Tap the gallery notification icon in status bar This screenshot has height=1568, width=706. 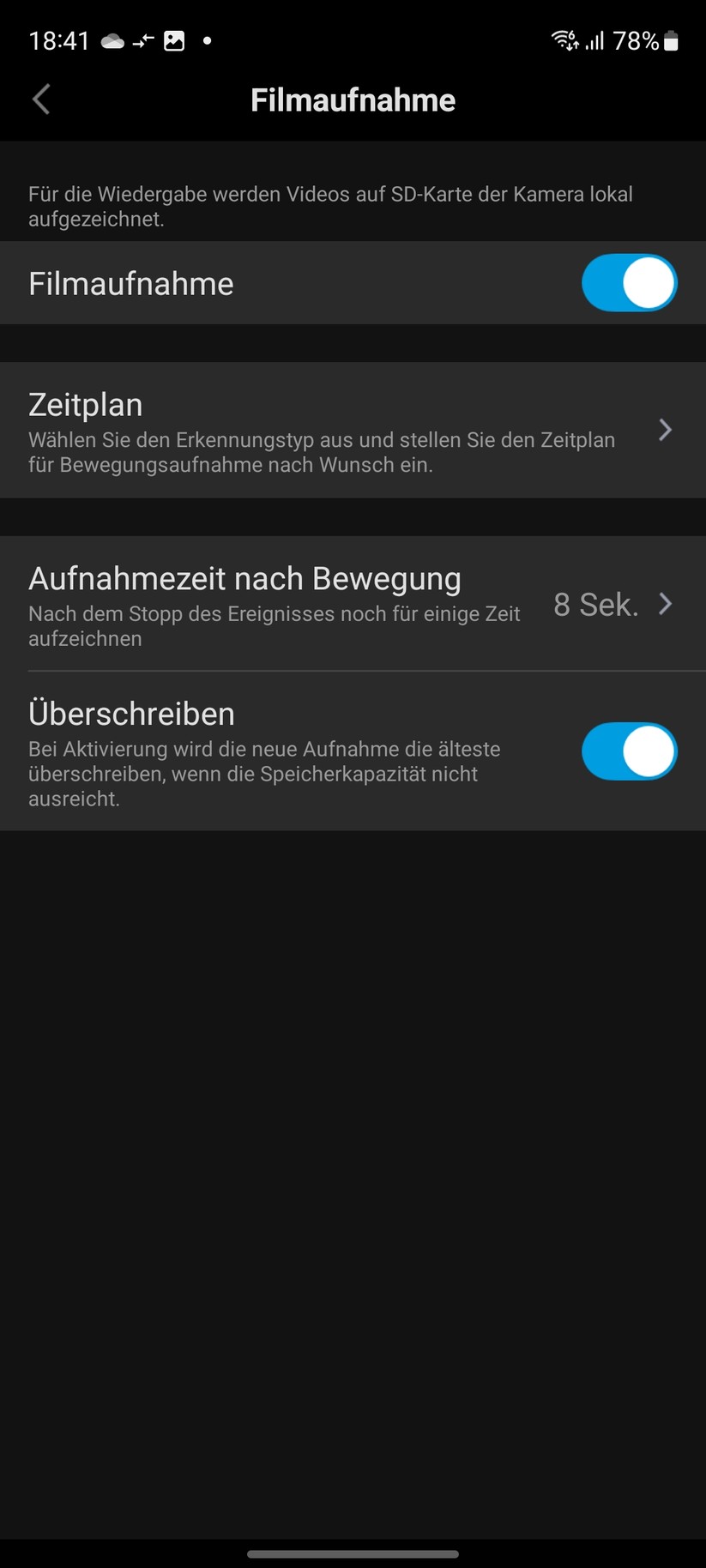[174, 40]
